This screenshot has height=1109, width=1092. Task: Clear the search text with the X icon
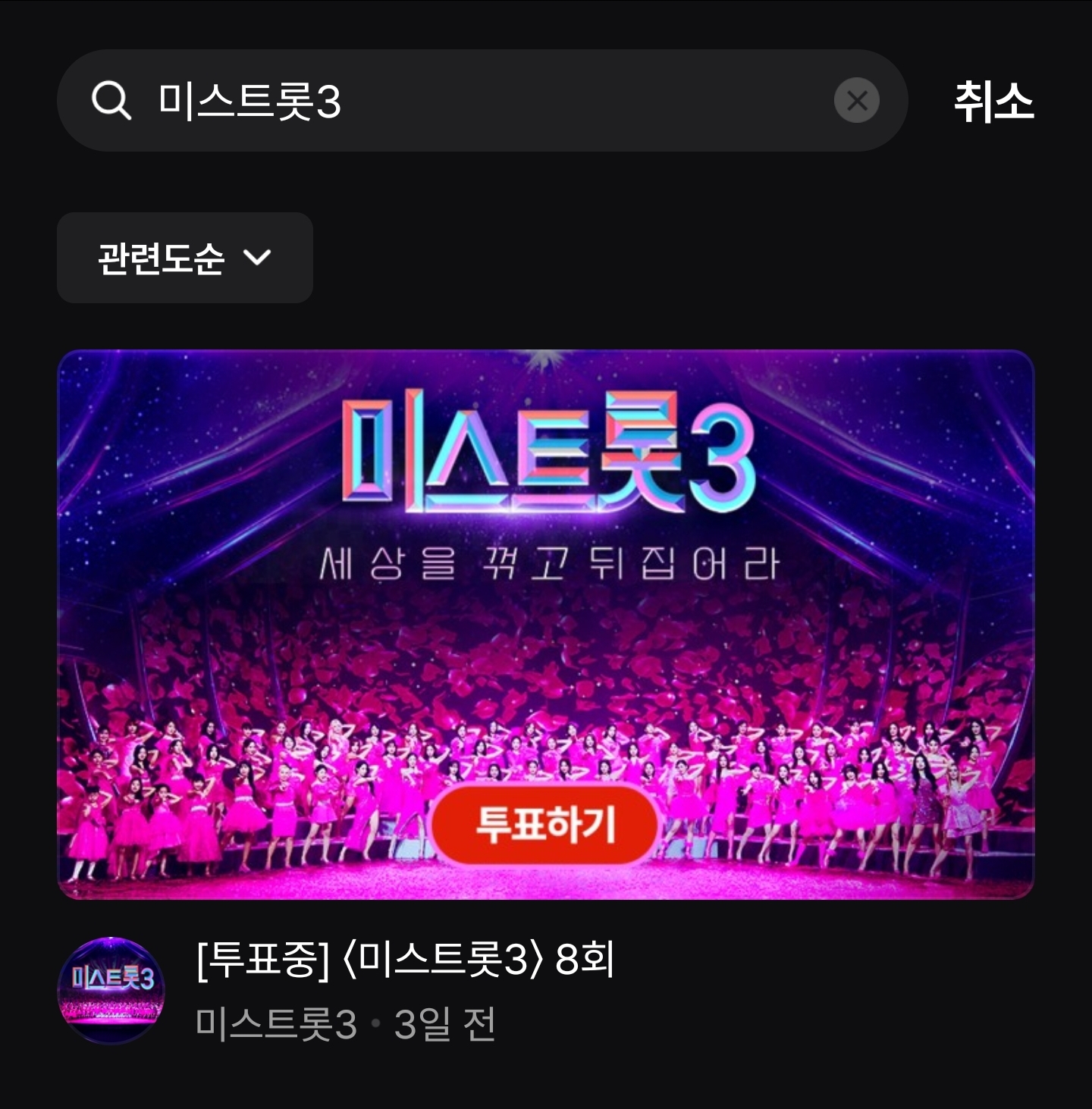(x=856, y=101)
